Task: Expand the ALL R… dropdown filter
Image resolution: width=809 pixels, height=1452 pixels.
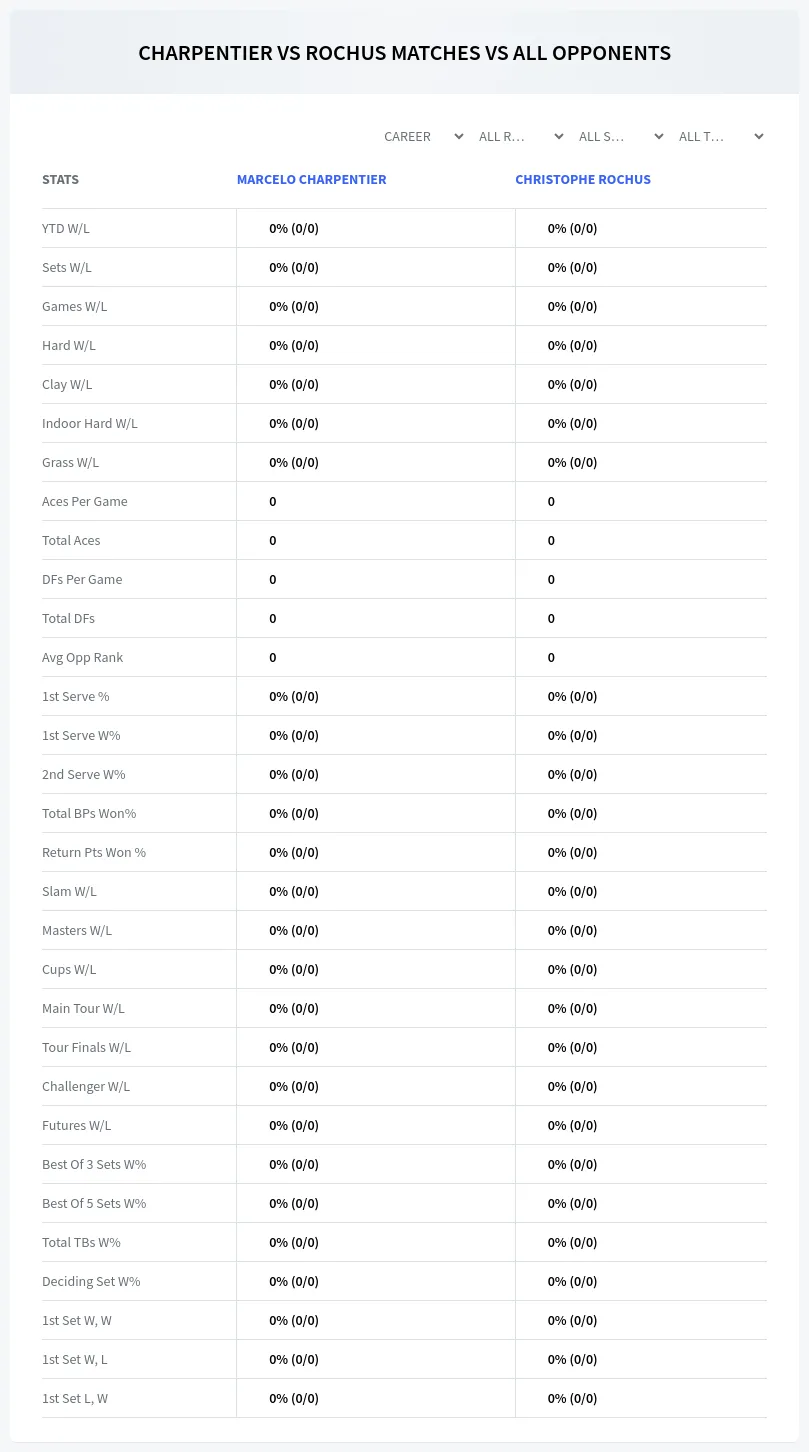Action: 520,136
